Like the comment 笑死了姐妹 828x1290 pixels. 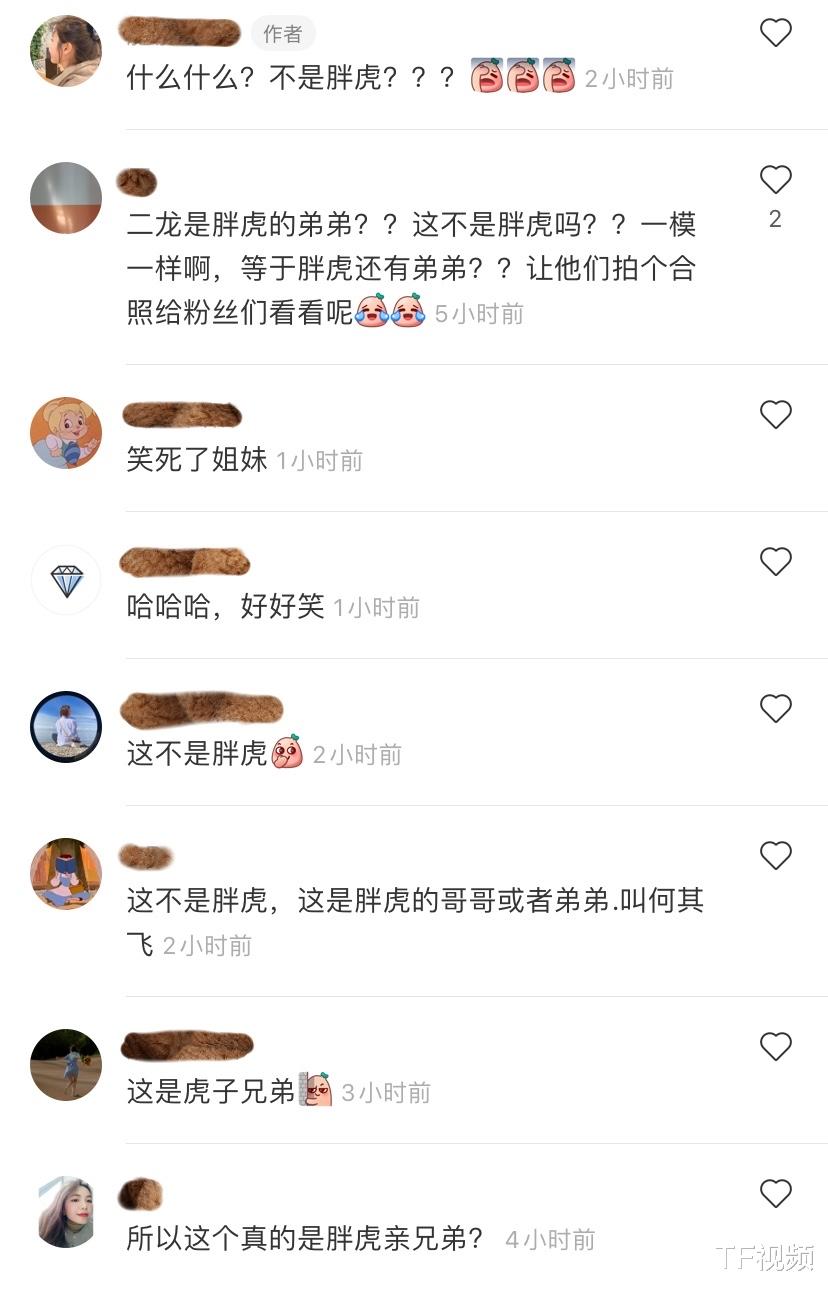coord(775,414)
